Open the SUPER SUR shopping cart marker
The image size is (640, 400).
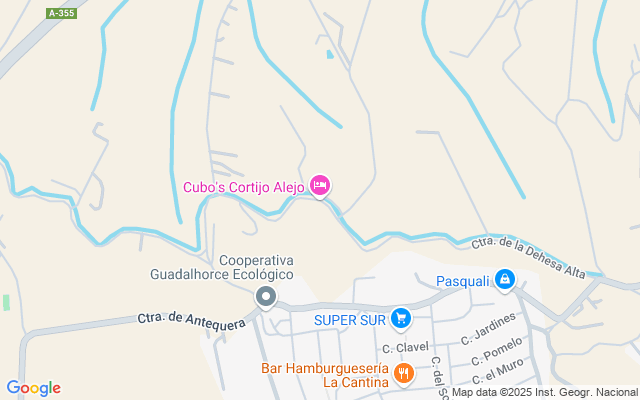point(401,319)
